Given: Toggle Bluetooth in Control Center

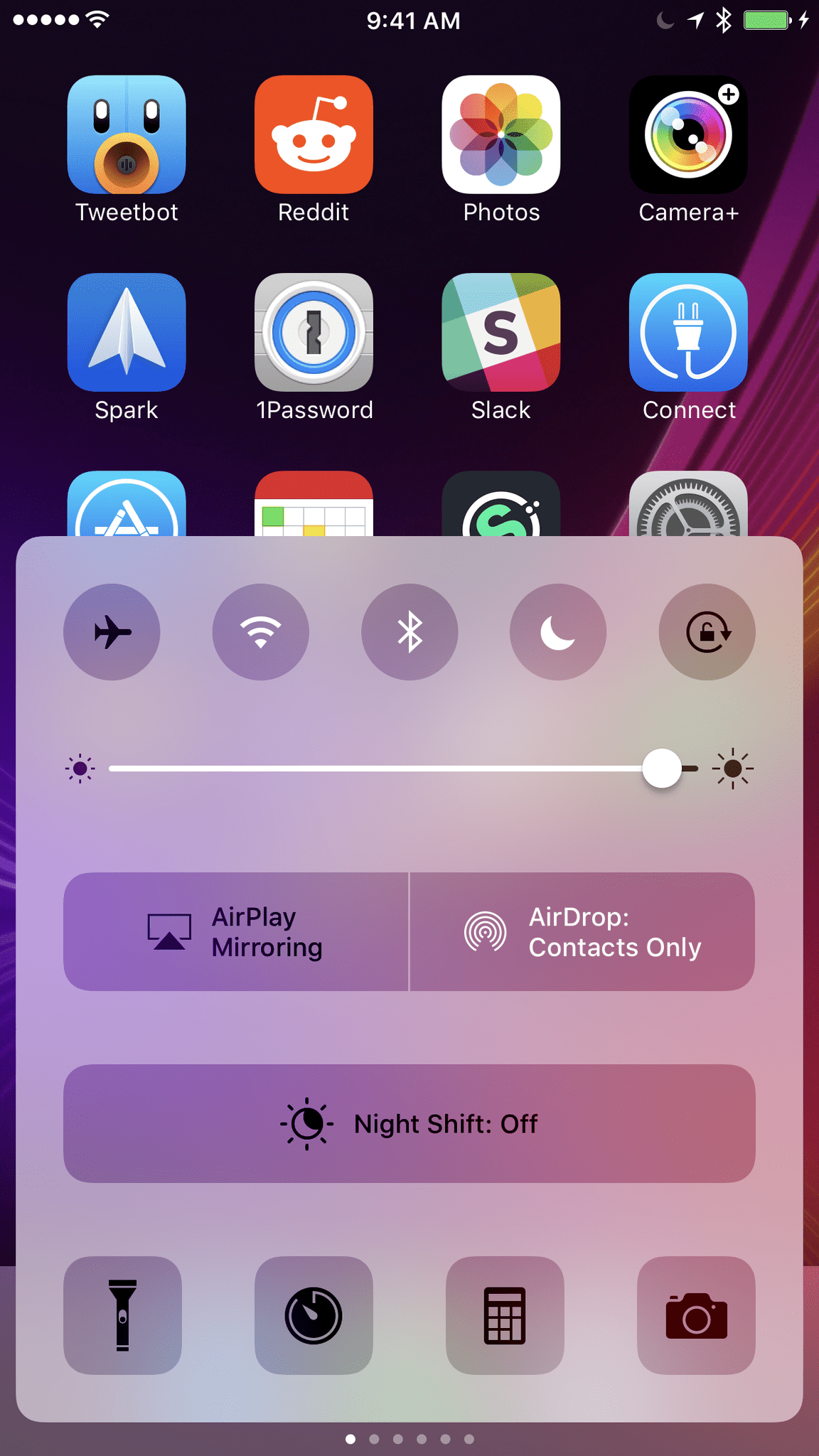Looking at the screenshot, I should tap(409, 632).
